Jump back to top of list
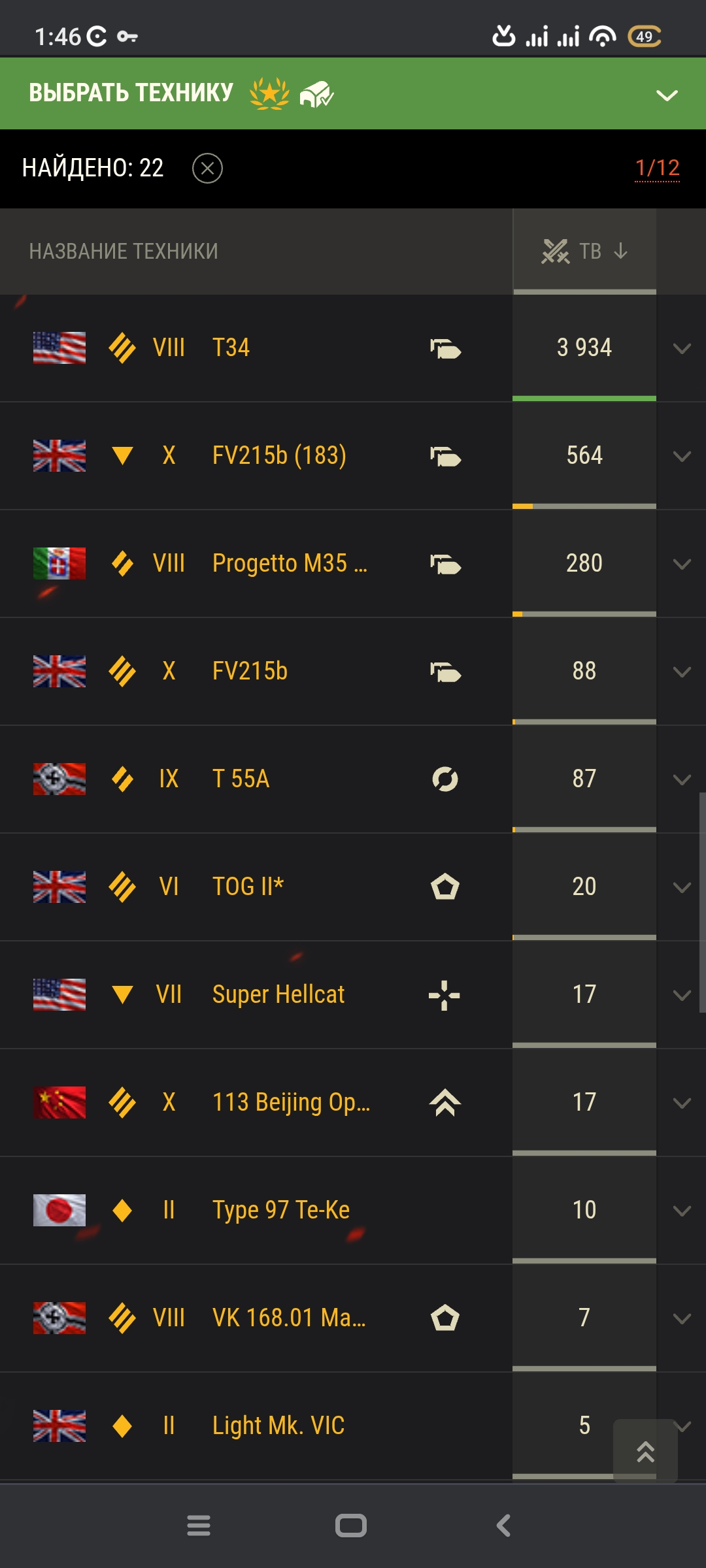Screen dimensions: 706x1568 (x=645, y=1451)
